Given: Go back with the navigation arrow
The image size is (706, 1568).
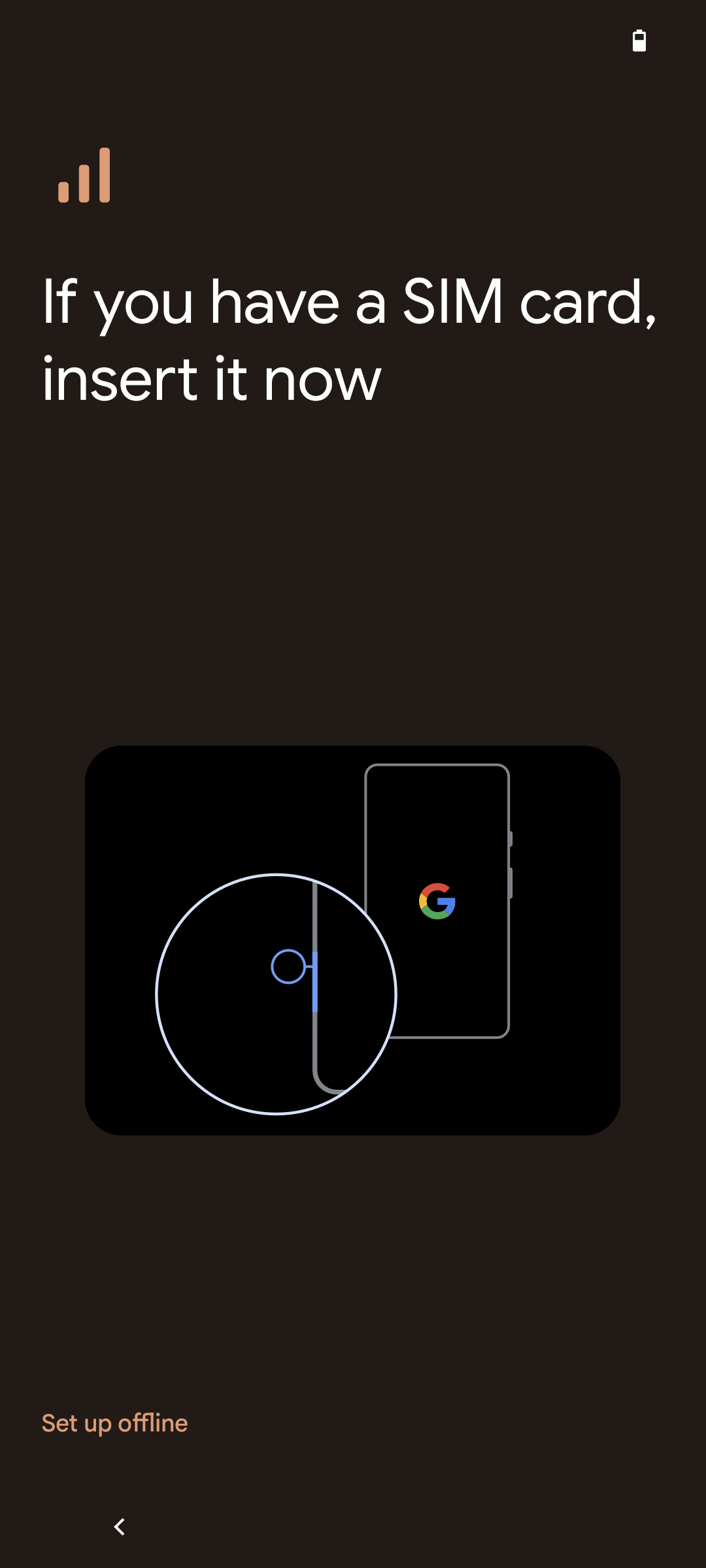Looking at the screenshot, I should click(x=119, y=1527).
